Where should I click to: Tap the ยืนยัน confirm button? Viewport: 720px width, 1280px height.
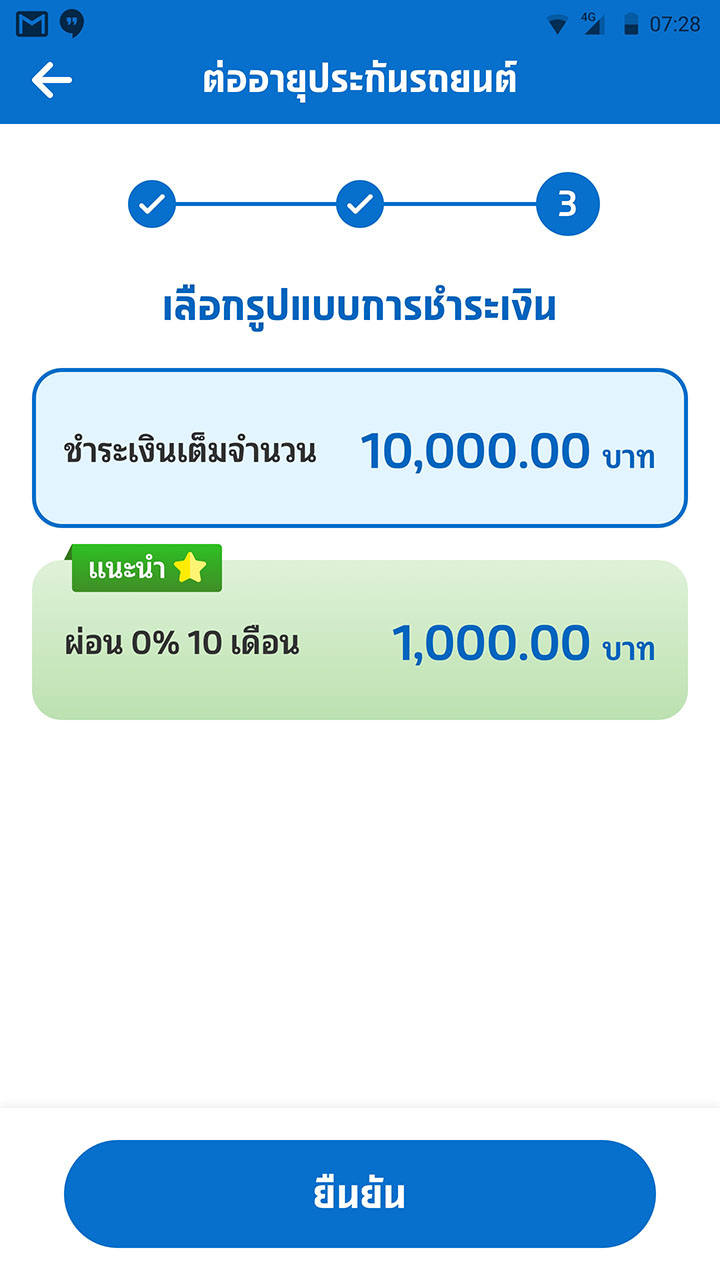[x=360, y=1194]
